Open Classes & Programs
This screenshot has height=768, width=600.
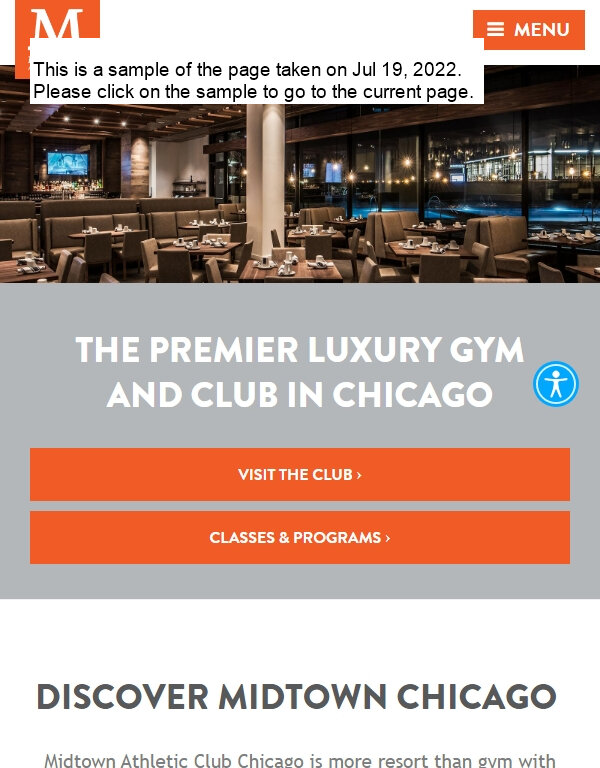pos(300,537)
